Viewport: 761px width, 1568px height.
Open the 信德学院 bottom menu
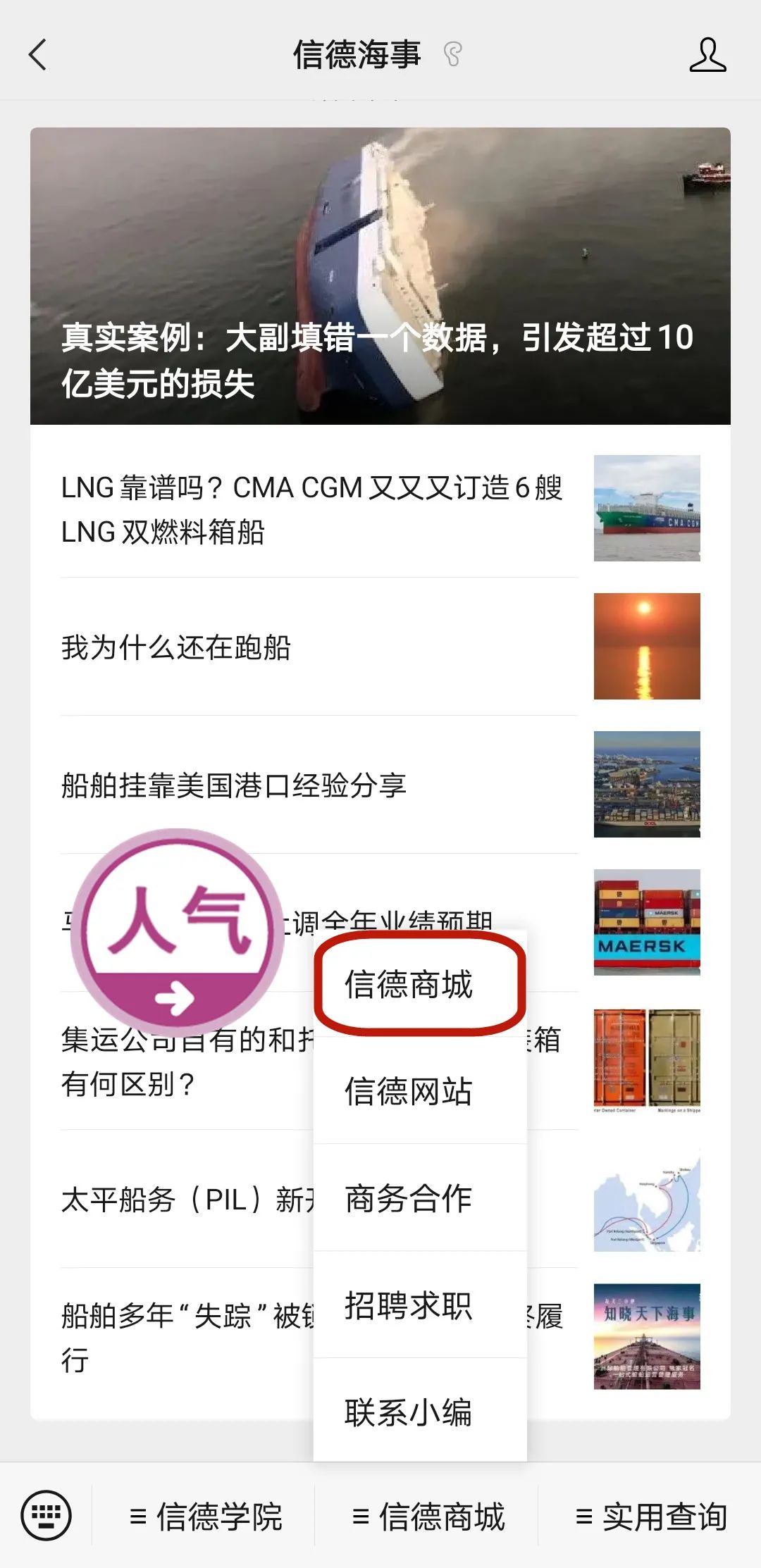206,1517
